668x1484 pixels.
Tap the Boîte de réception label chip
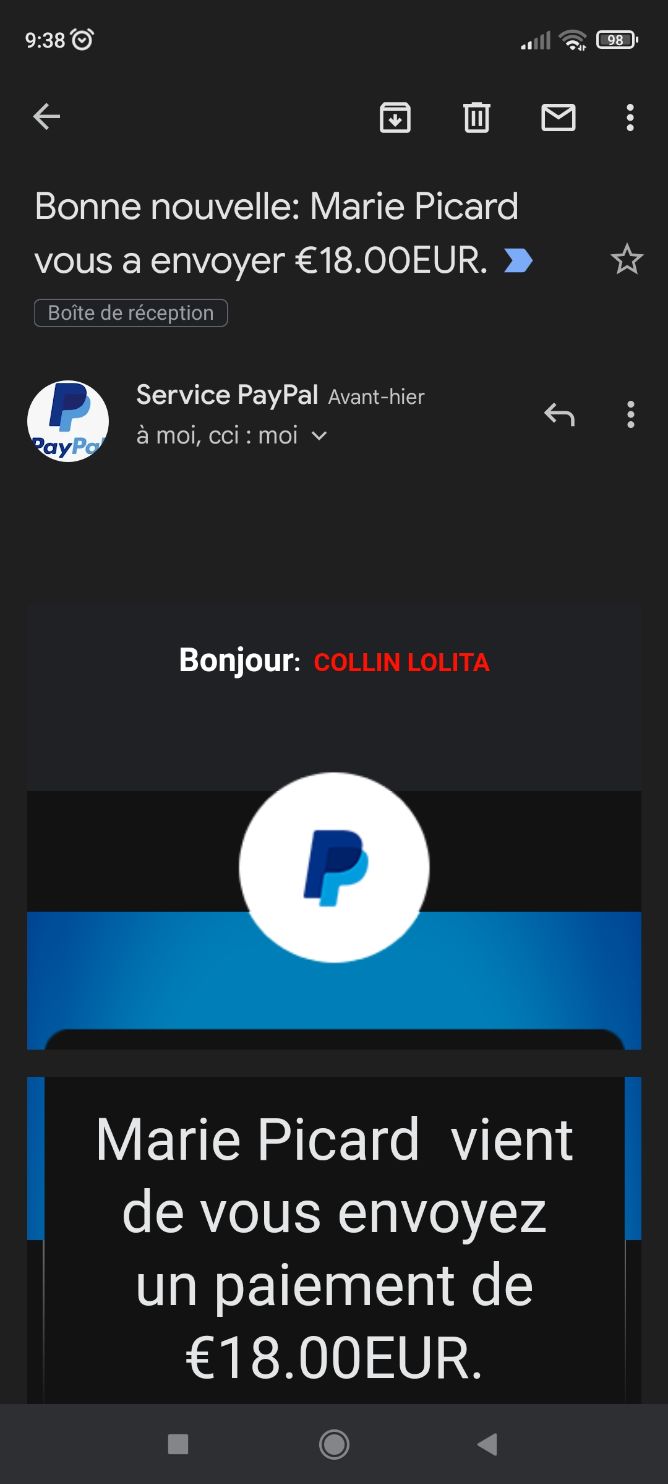[131, 313]
